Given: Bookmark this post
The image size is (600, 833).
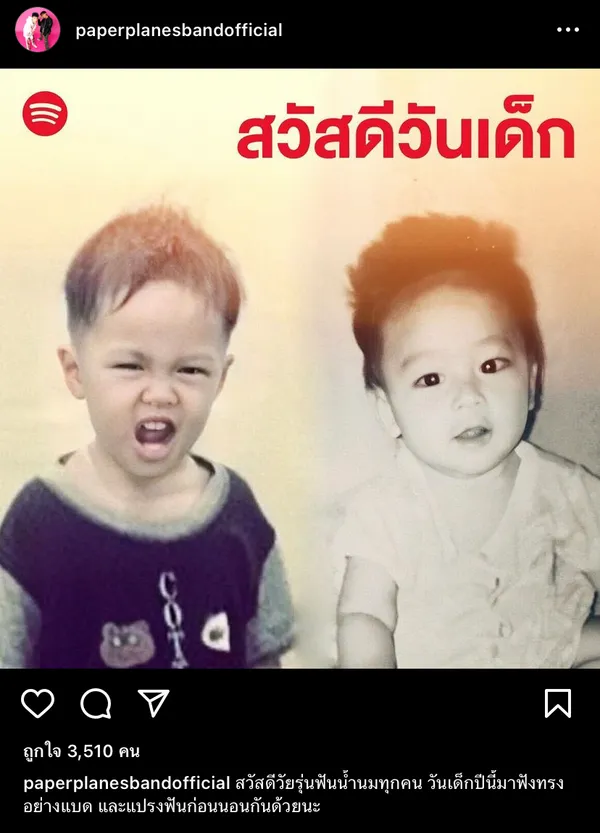Looking at the screenshot, I should click(557, 703).
